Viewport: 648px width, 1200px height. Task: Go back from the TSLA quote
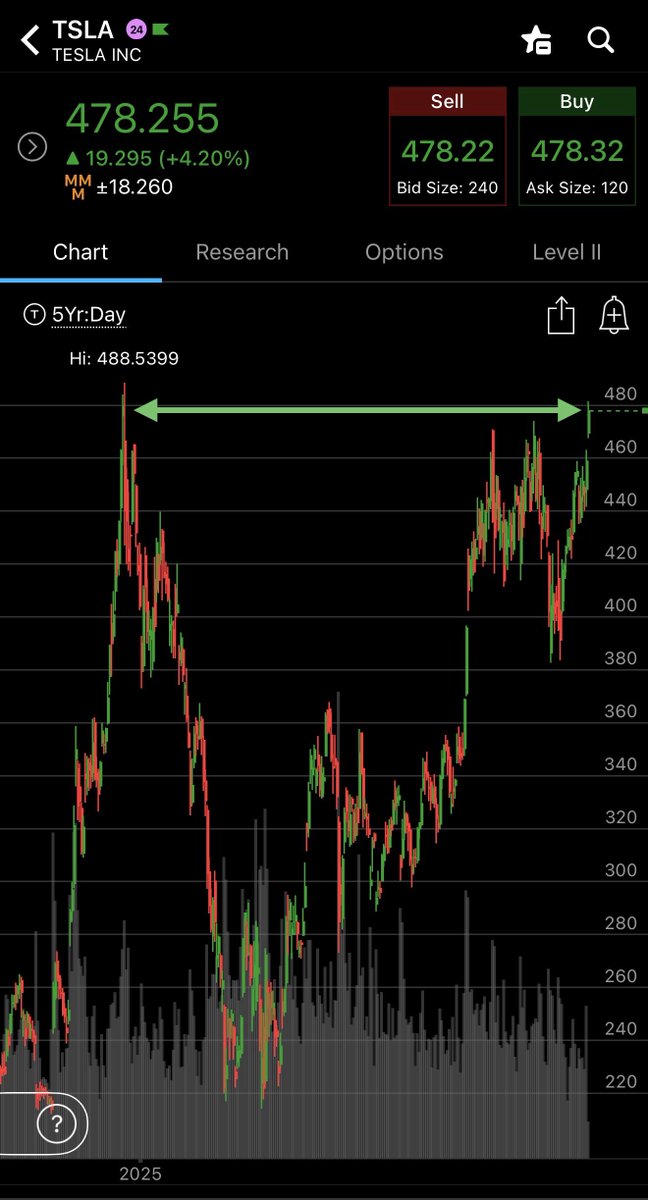coord(30,40)
